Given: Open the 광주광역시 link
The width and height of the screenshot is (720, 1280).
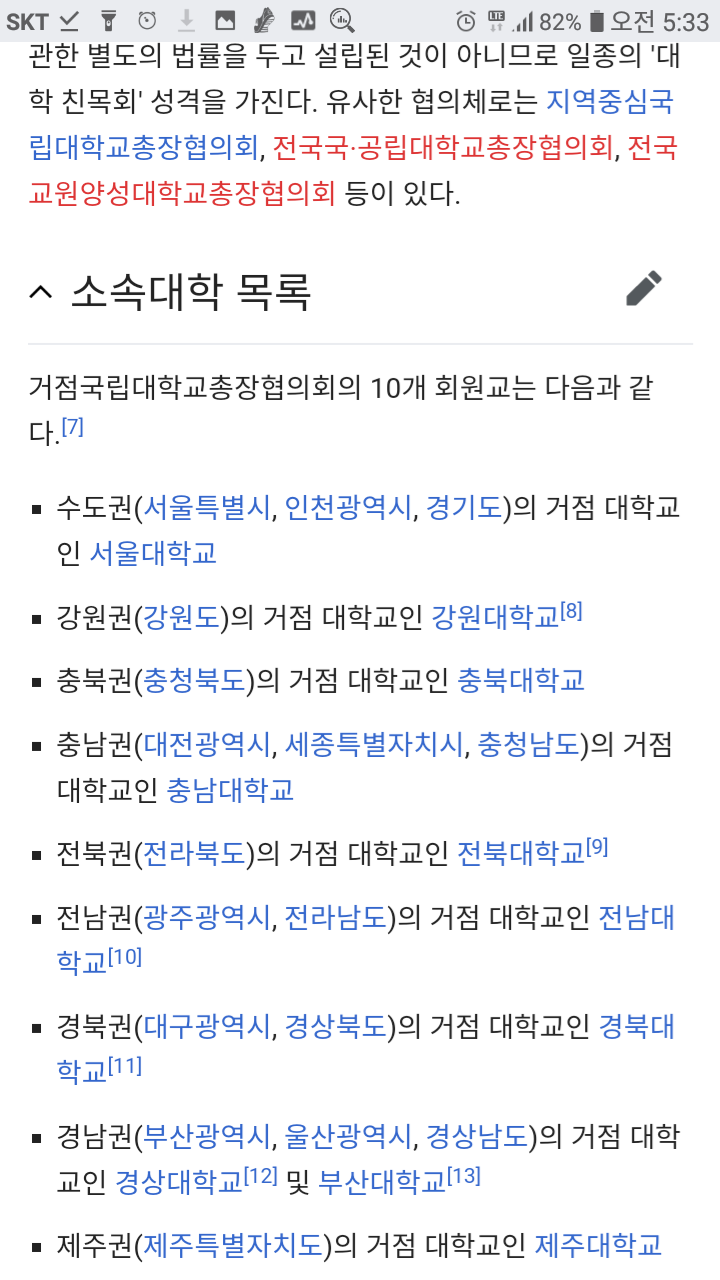Looking at the screenshot, I should click(x=207, y=918).
